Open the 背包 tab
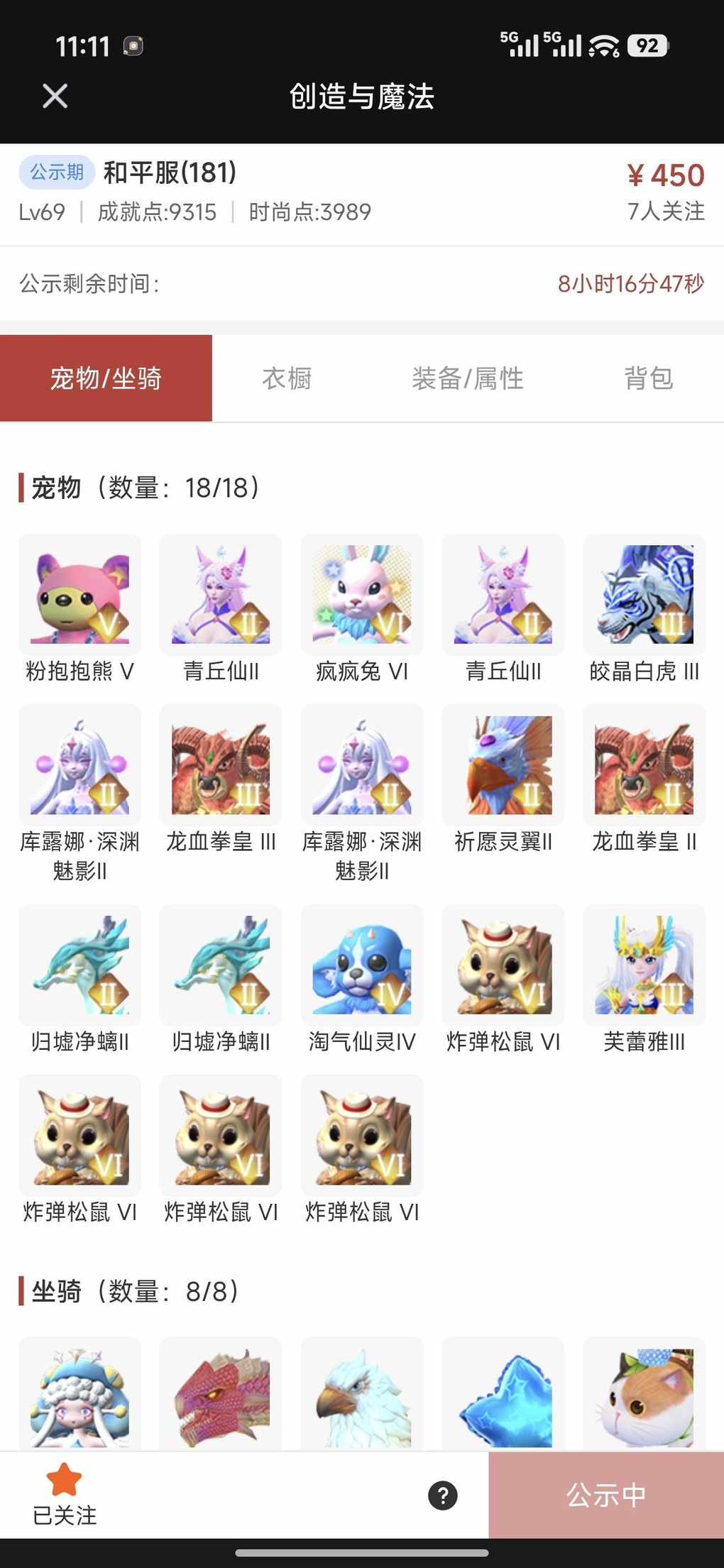 click(x=648, y=378)
